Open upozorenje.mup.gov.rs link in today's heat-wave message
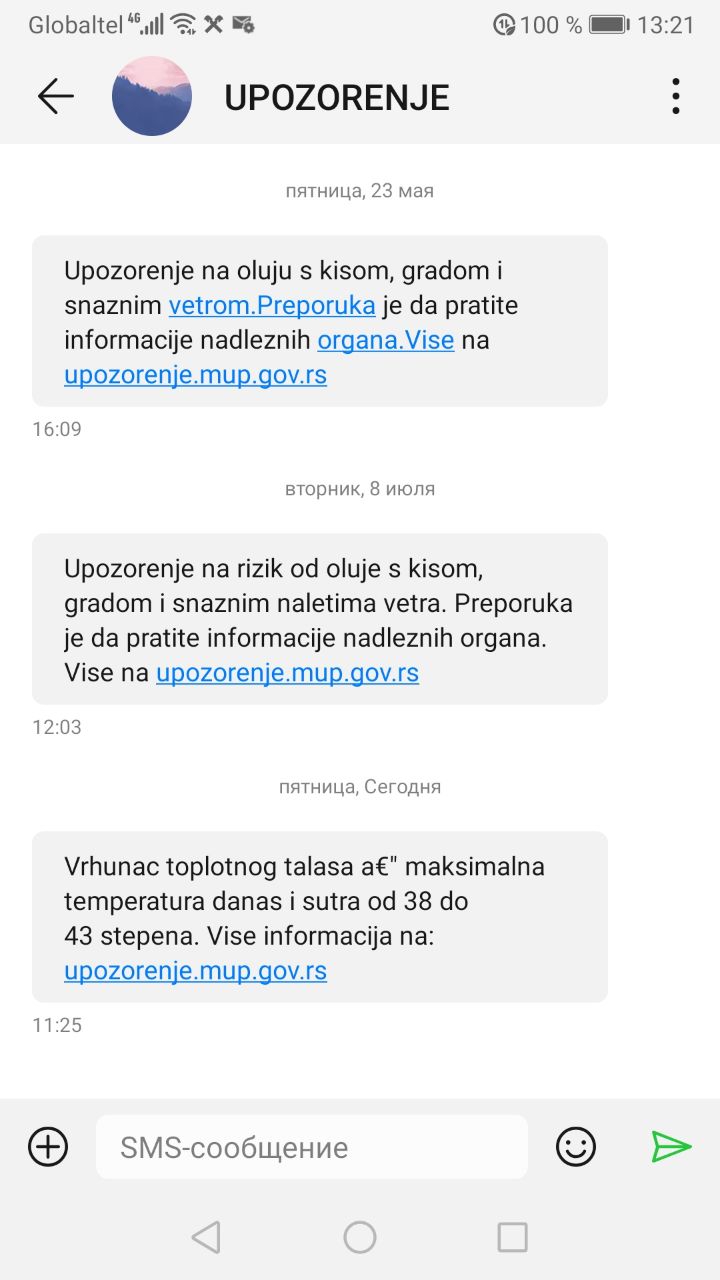This screenshot has width=720, height=1280. [x=195, y=971]
